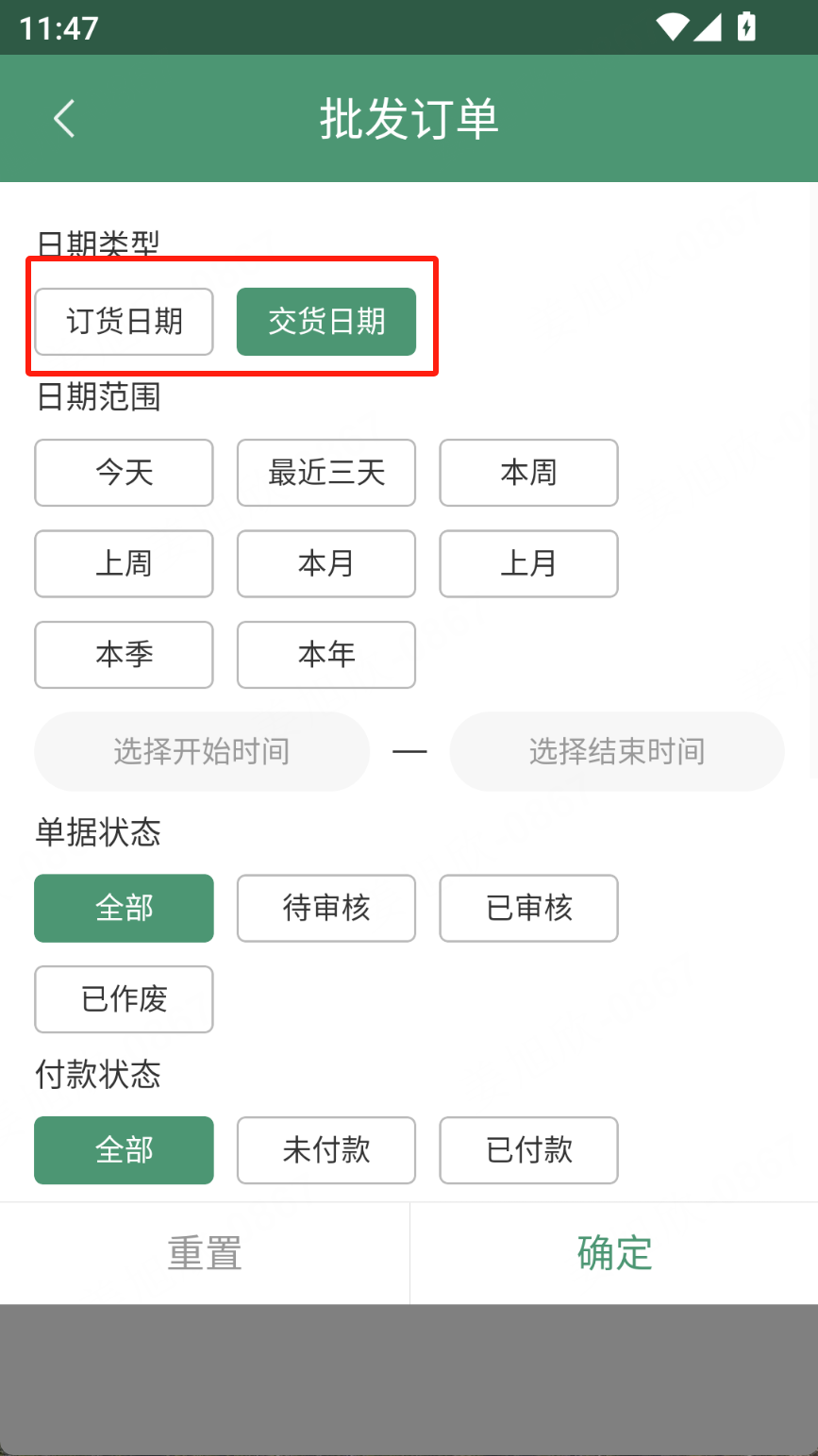Viewport: 818px width, 1456px height.
Task: Set the date range to 本周
Action: click(528, 473)
